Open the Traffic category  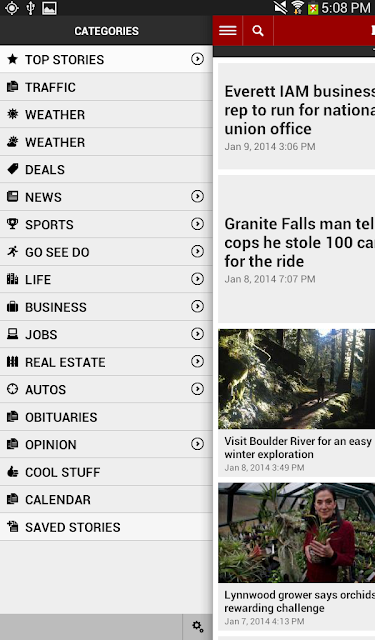point(106,87)
